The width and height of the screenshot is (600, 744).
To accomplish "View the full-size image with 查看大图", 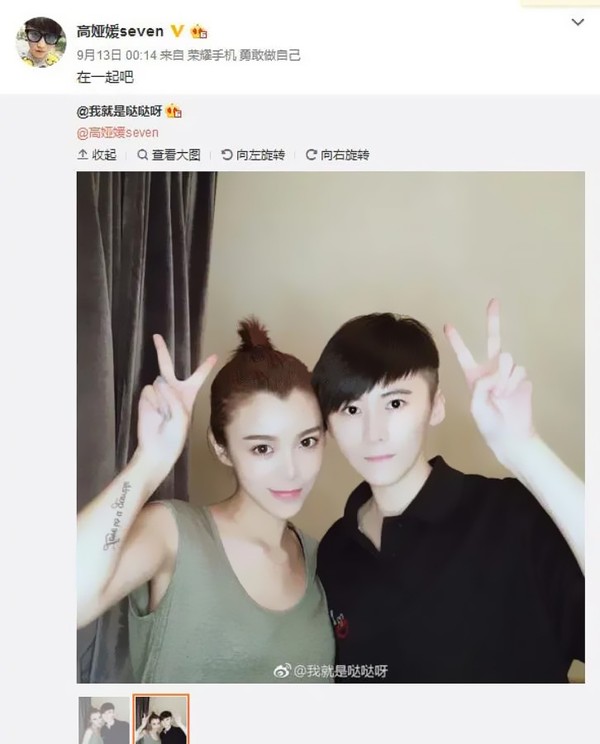I will click(x=169, y=155).
